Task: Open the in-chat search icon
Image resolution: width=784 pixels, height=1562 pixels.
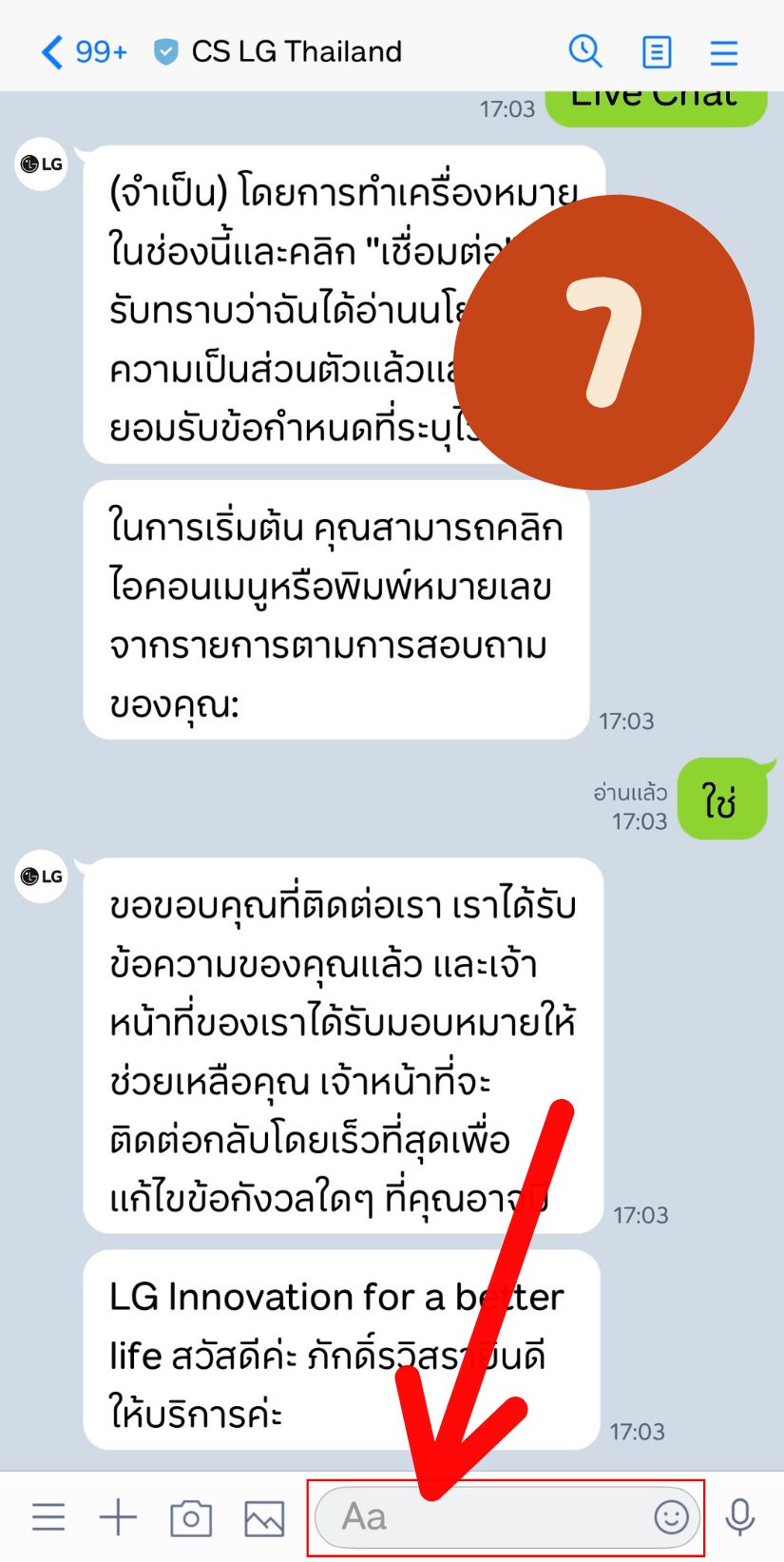Action: 586,52
